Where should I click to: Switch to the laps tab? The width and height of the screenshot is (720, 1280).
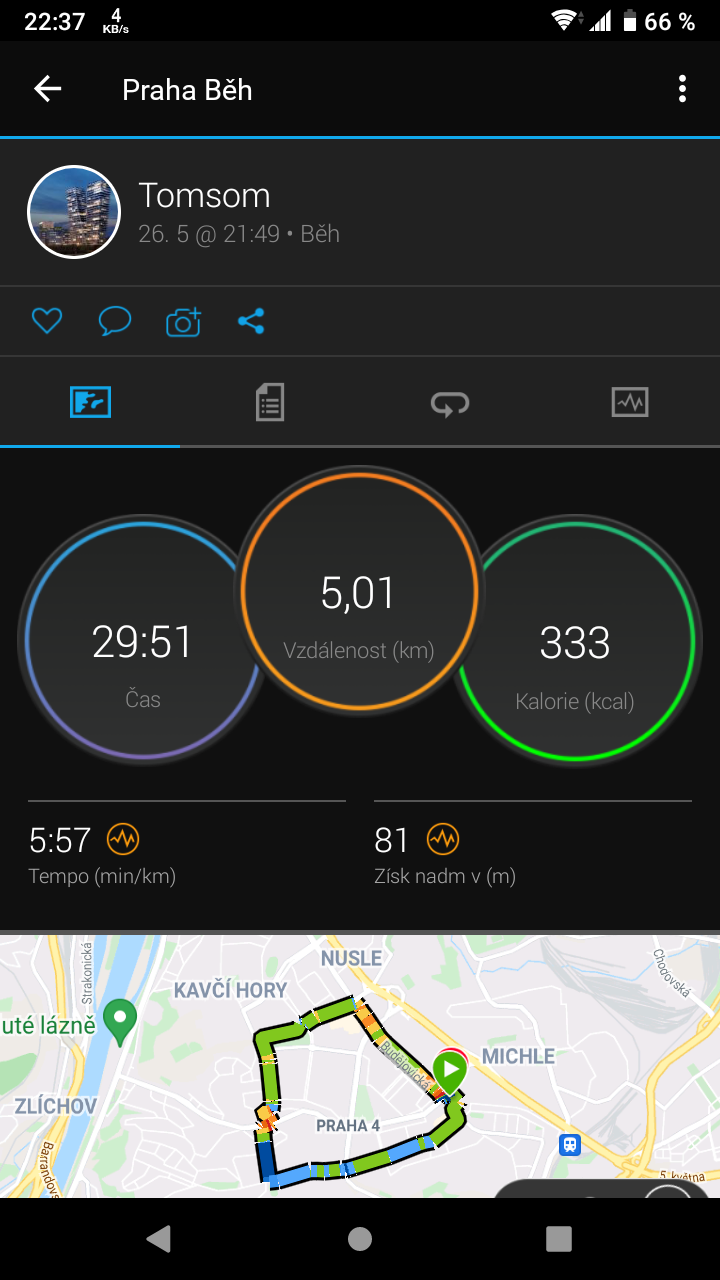(450, 402)
